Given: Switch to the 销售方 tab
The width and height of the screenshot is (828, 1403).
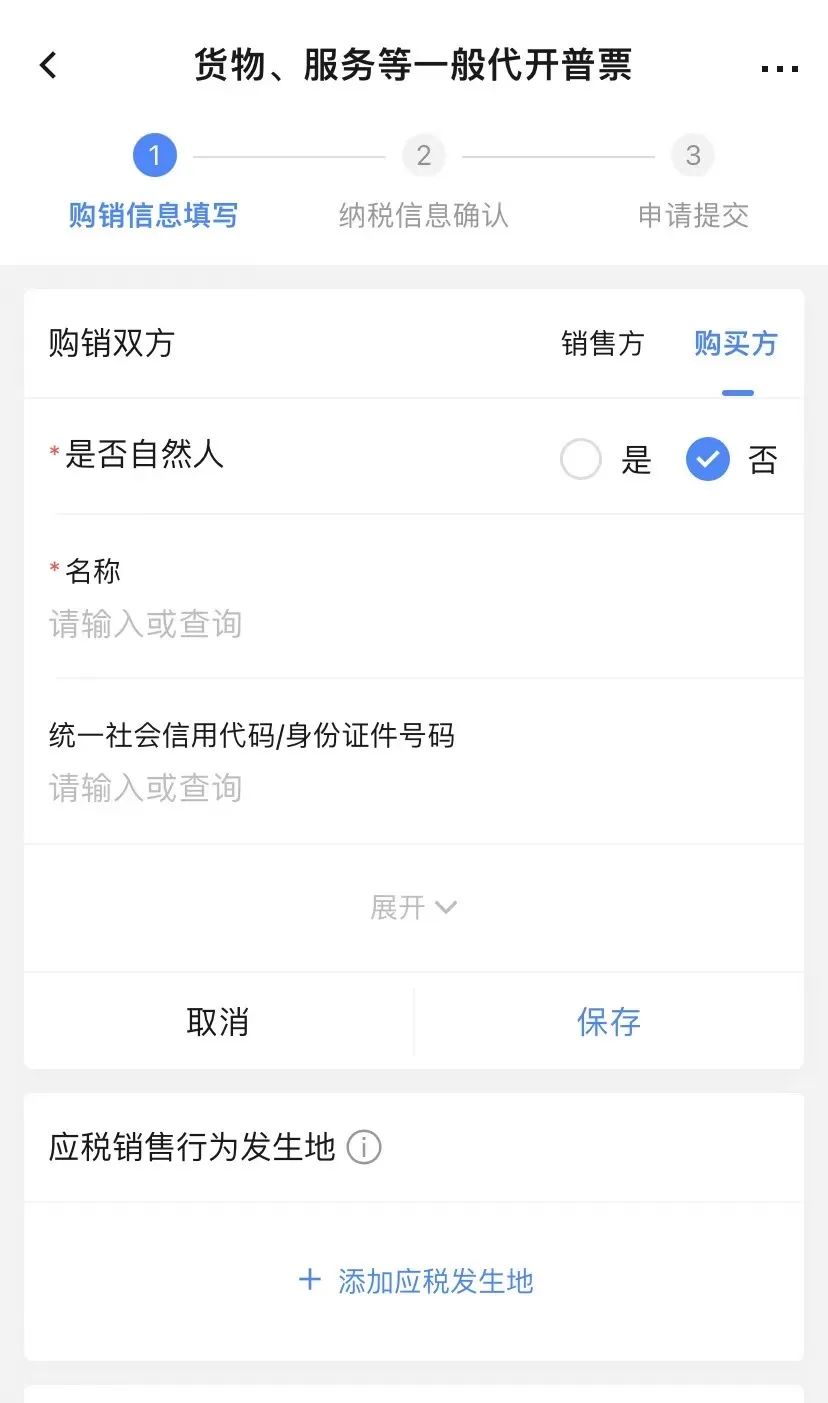Looking at the screenshot, I should coord(603,344).
